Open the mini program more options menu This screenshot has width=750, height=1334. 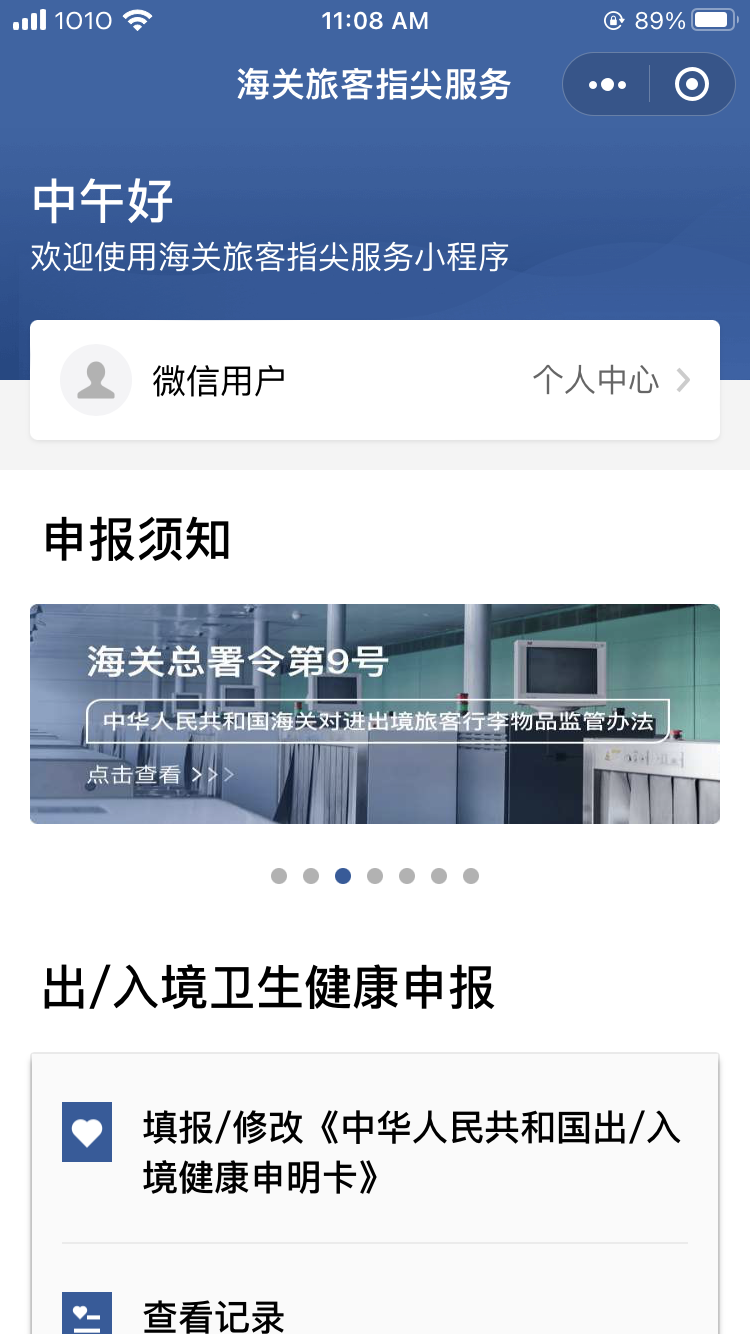(x=607, y=85)
